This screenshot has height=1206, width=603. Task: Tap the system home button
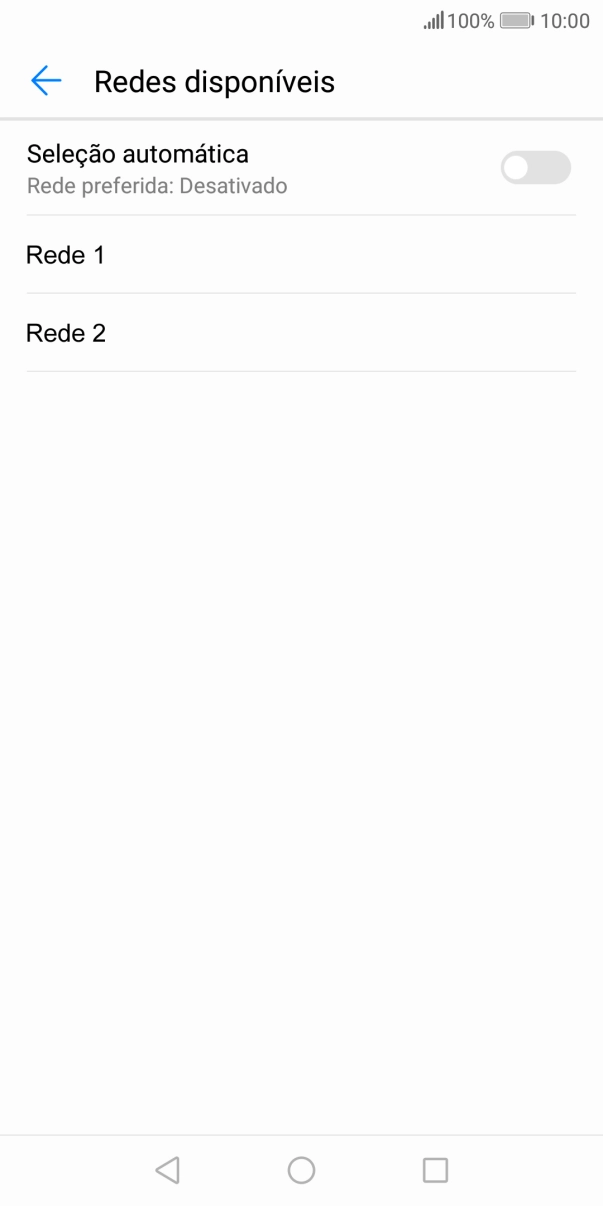301,1170
